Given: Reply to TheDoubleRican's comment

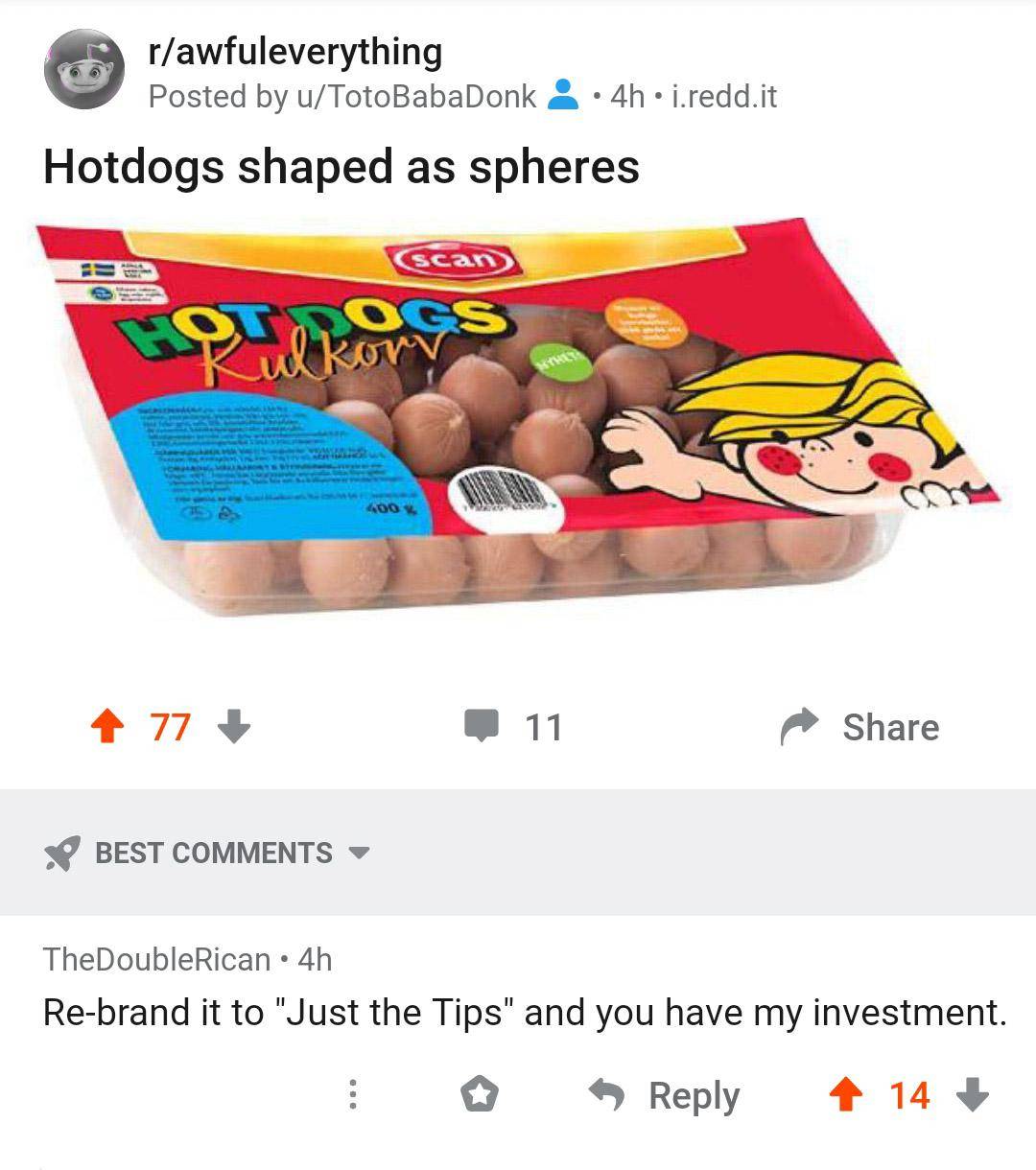Looking at the screenshot, I should point(665,1094).
